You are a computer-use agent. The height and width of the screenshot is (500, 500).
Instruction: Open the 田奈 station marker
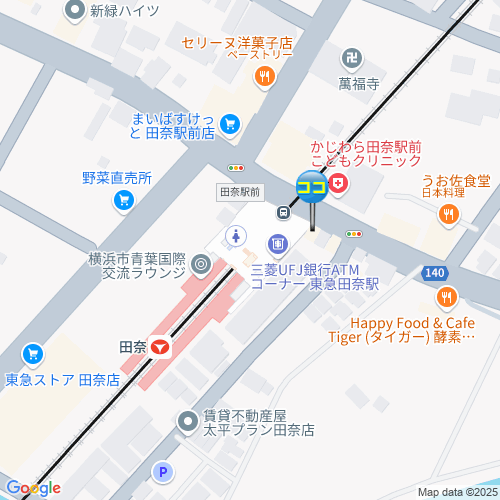160,348
